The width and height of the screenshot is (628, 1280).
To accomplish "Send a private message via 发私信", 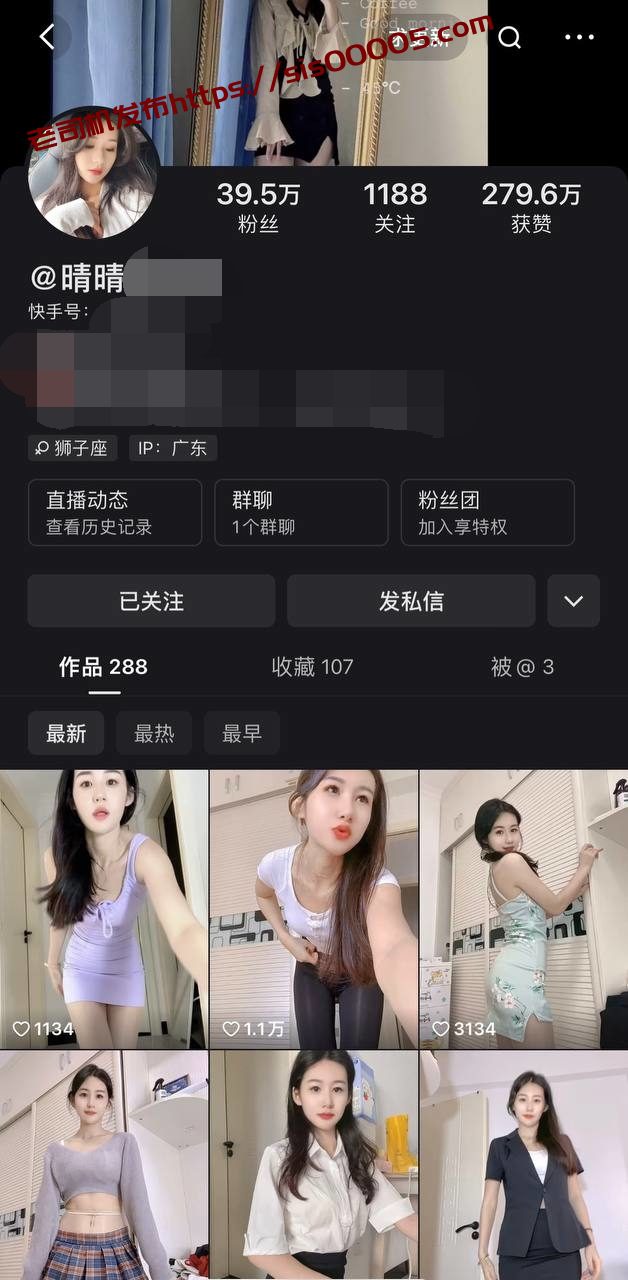I will (x=411, y=601).
